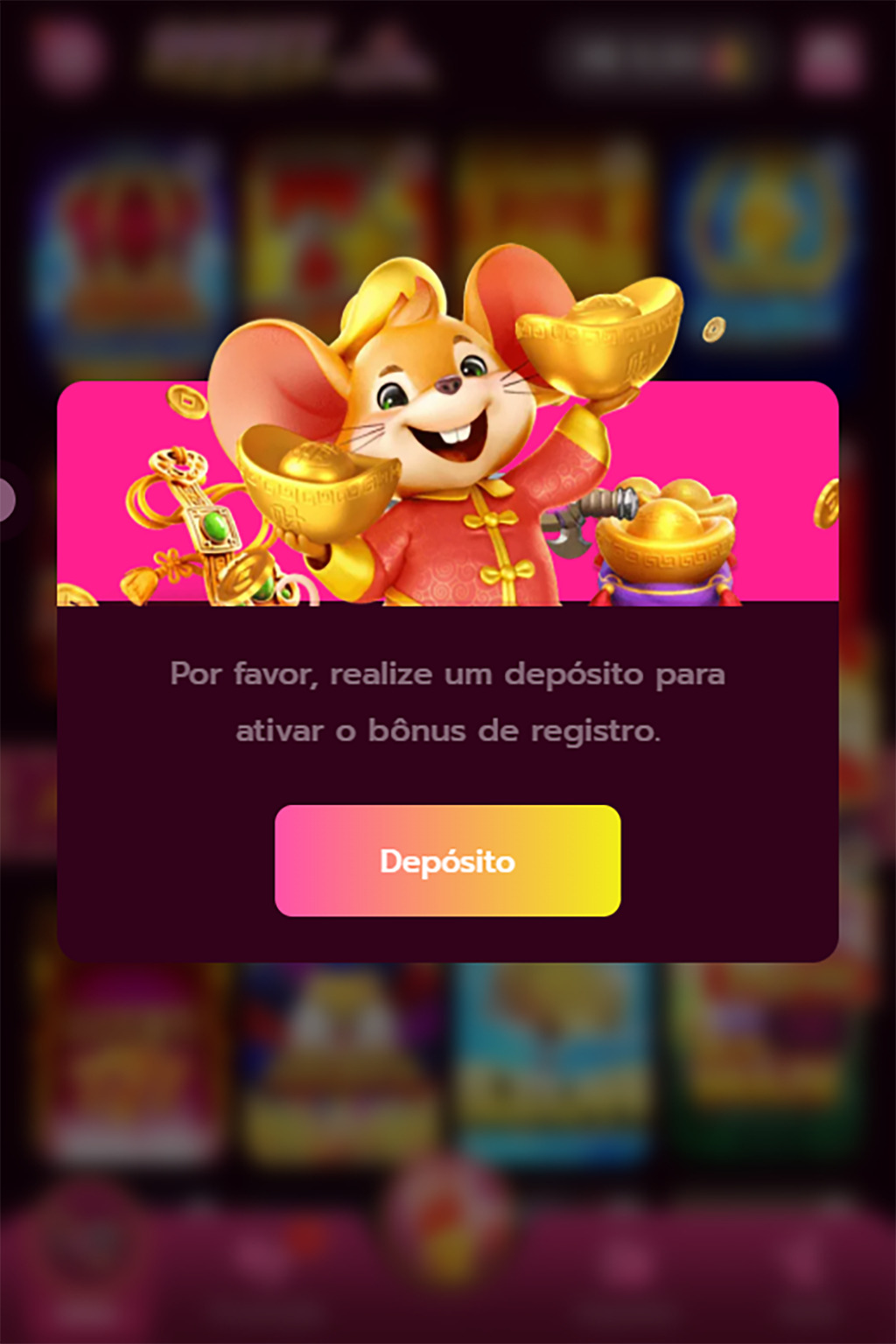Expand the left-edge chevron panel
Viewport: 896px width, 1344px height.
(7, 497)
